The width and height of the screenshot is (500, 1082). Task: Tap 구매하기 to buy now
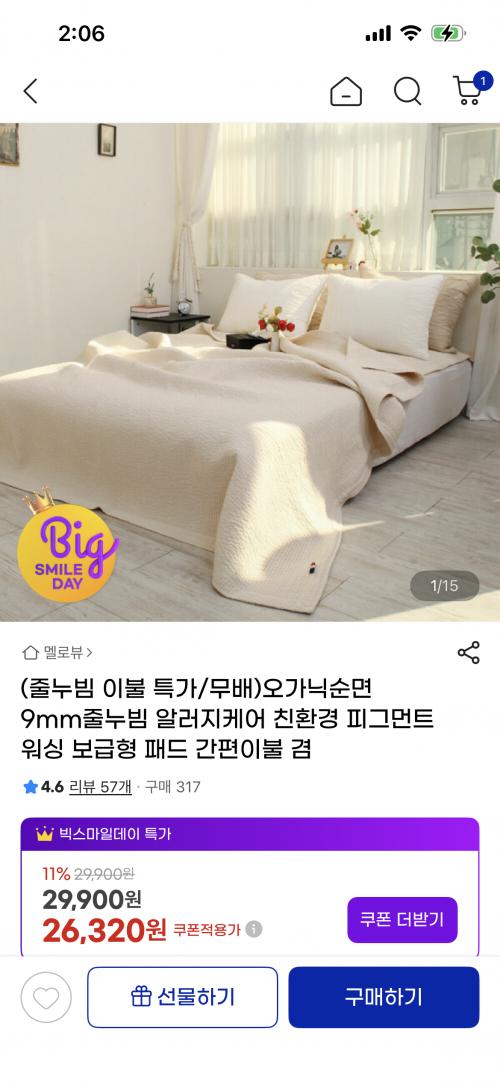(x=383, y=997)
